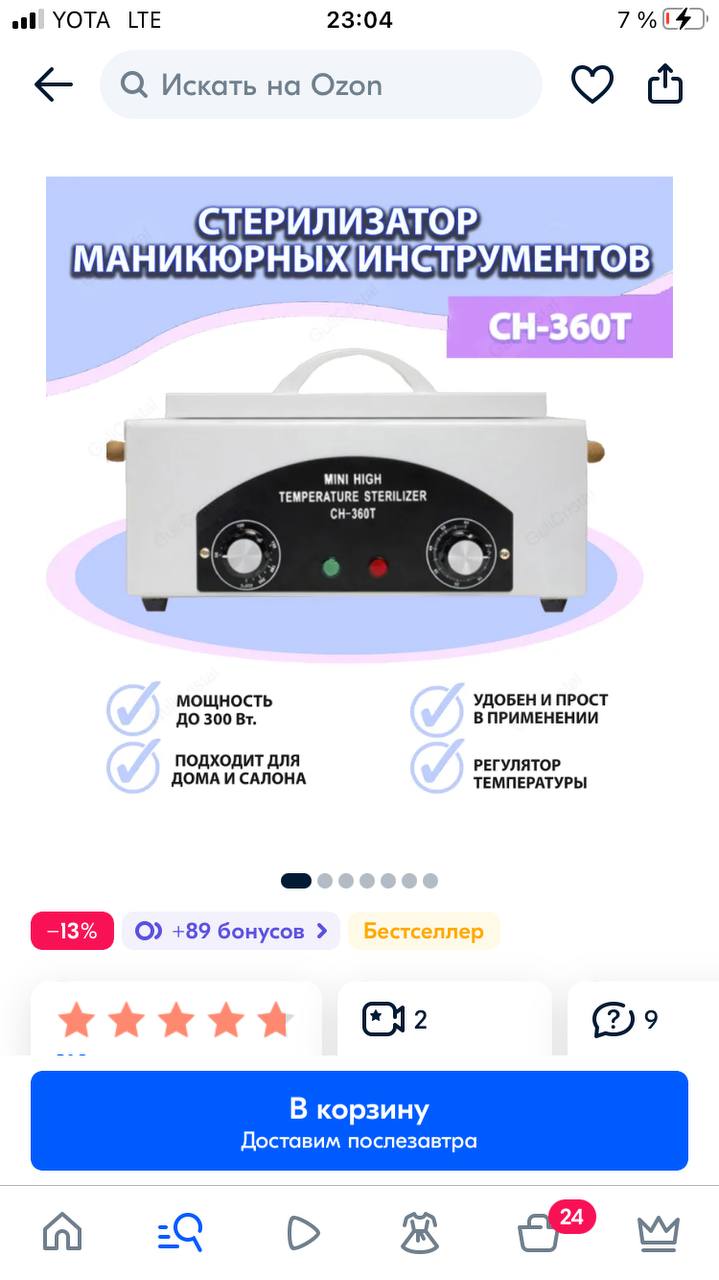Open the fashion dress tab

click(x=420, y=1232)
